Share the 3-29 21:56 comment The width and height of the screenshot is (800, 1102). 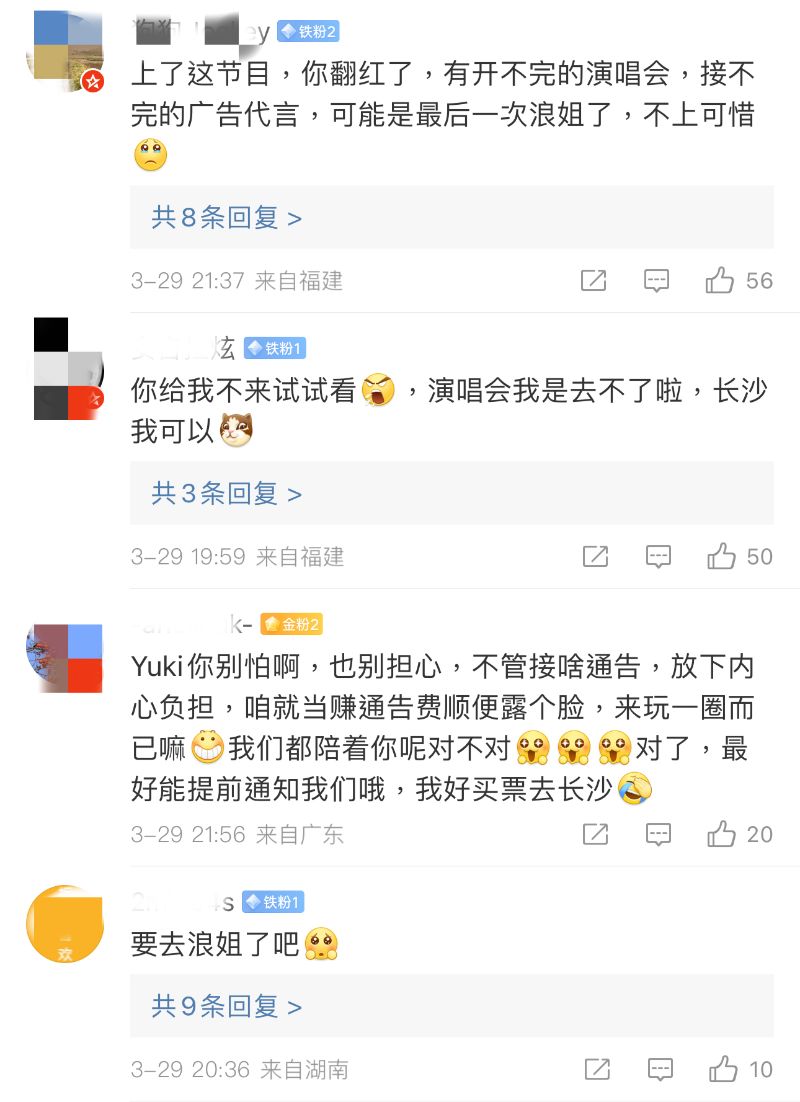coord(595,834)
